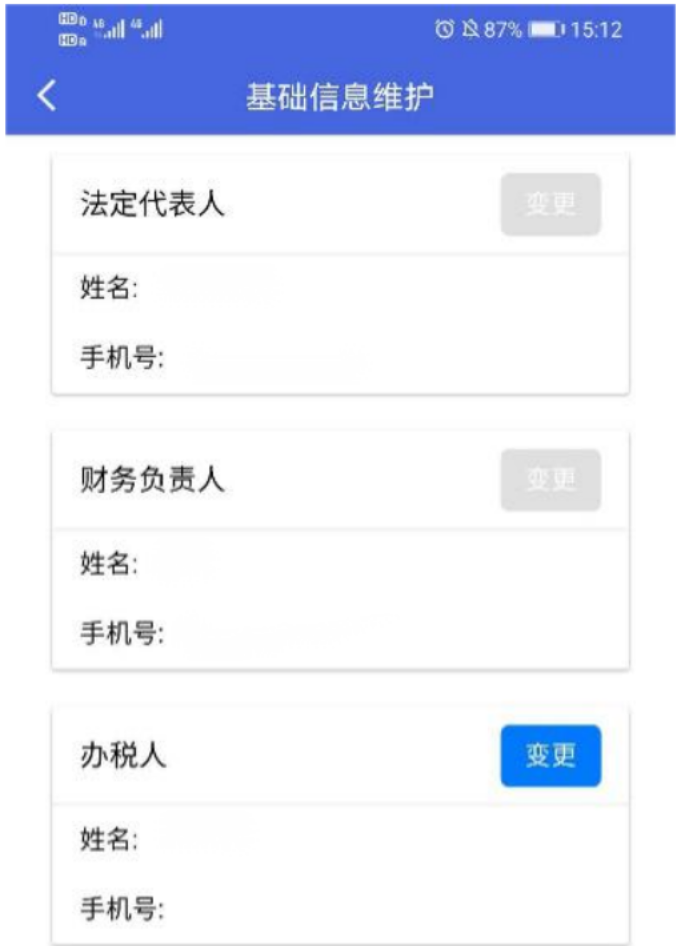
Task: Go back from 基础信息维护 page
Action: click(x=46, y=97)
